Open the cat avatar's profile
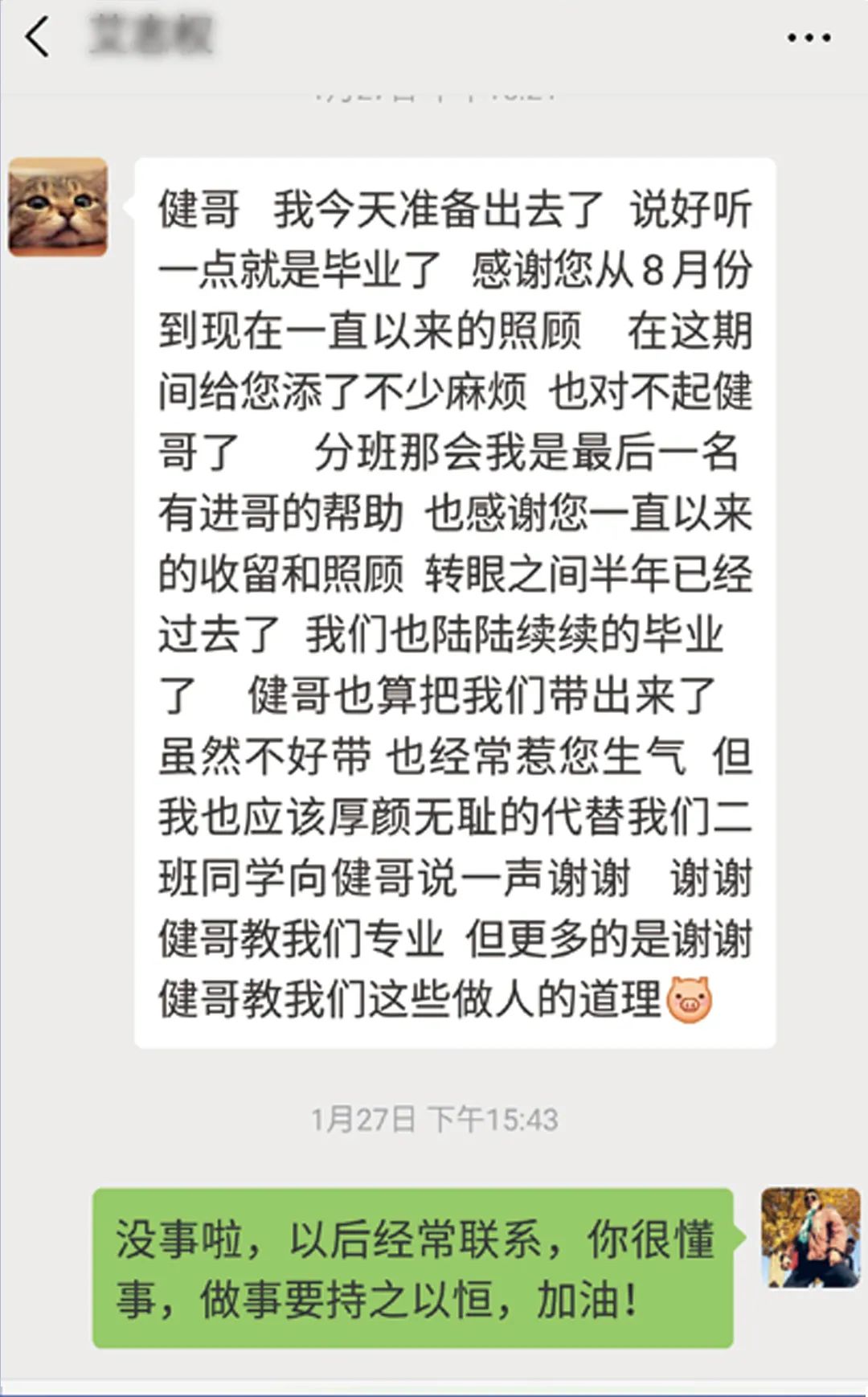Screen dimensions: 868x1397 [58, 207]
